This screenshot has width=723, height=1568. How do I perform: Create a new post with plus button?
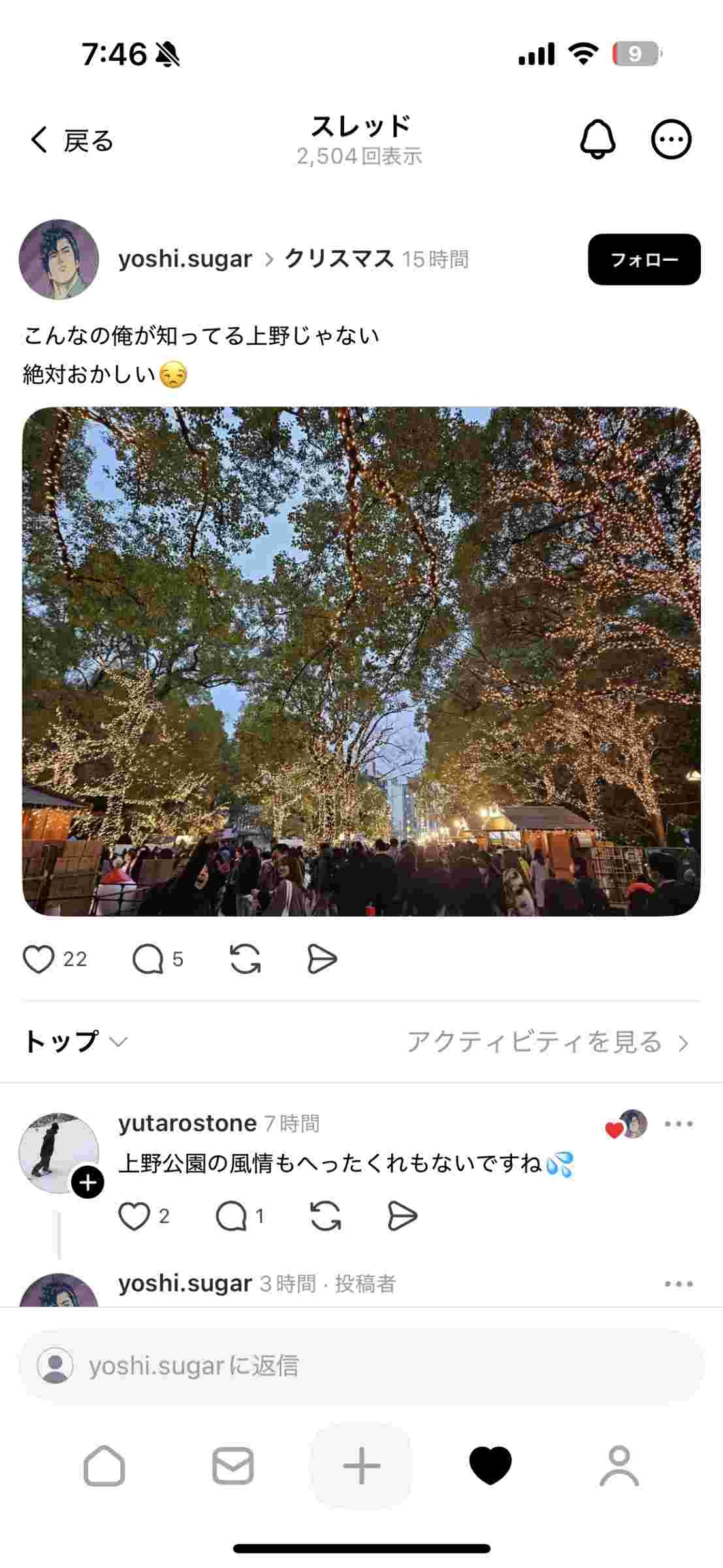361,1465
